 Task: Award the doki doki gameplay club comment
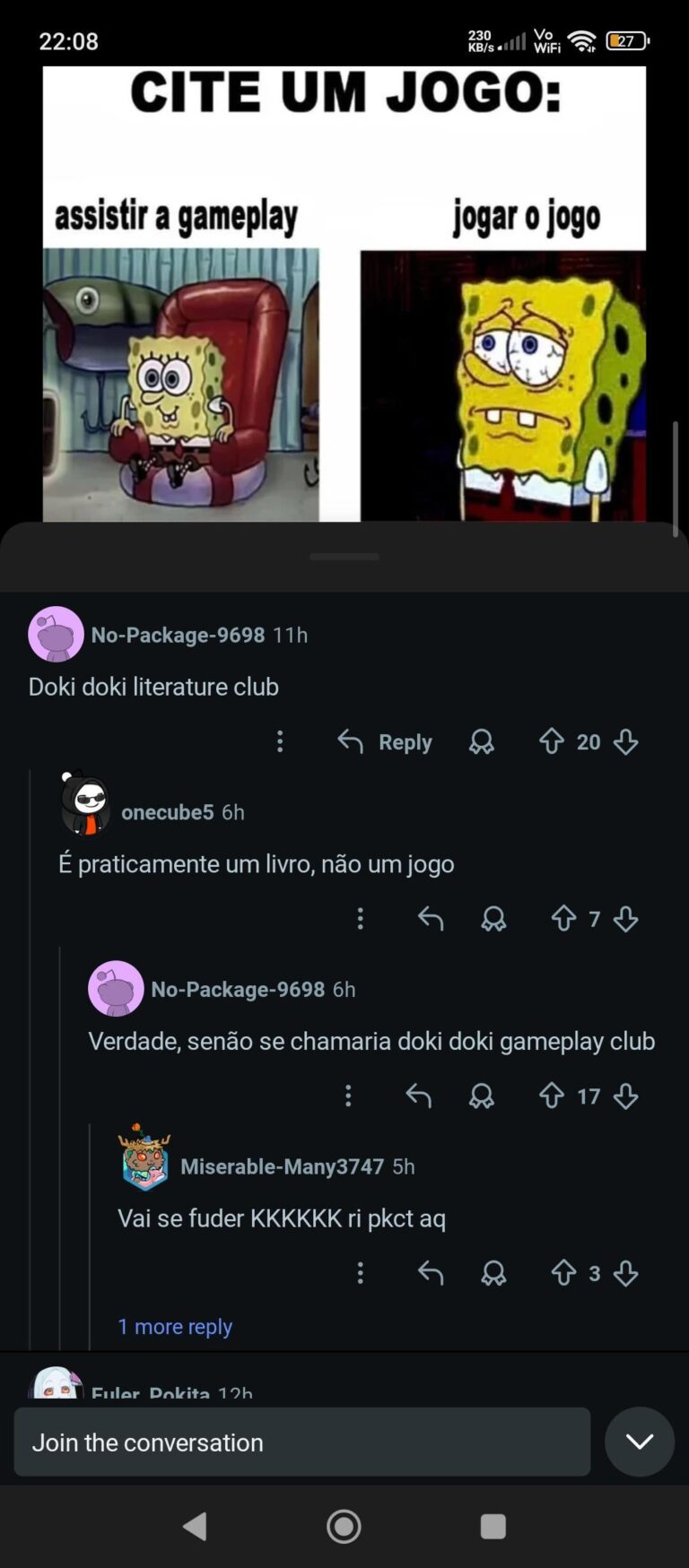coord(482,1096)
